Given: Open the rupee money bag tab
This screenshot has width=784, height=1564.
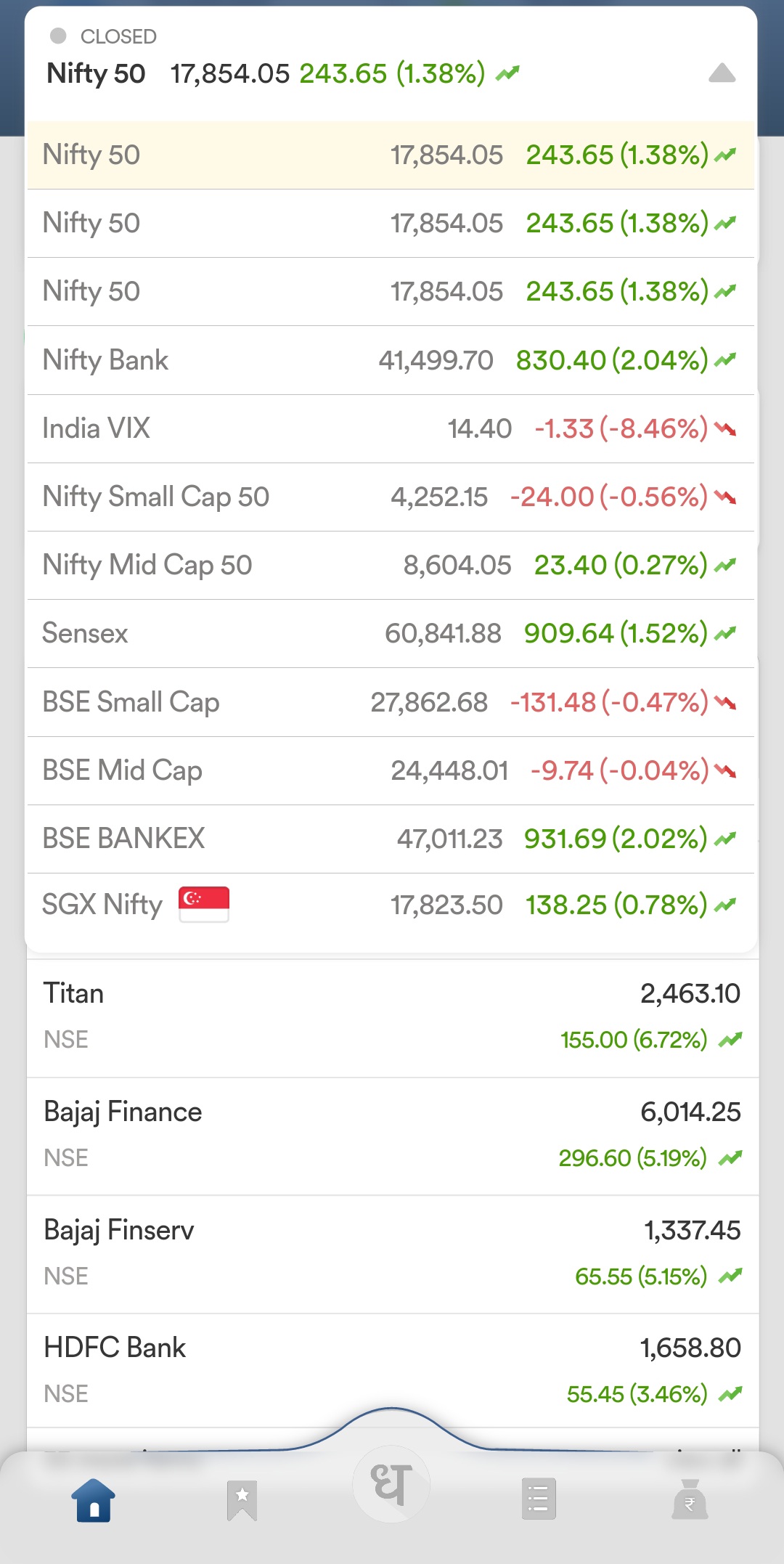Looking at the screenshot, I should [690, 1499].
